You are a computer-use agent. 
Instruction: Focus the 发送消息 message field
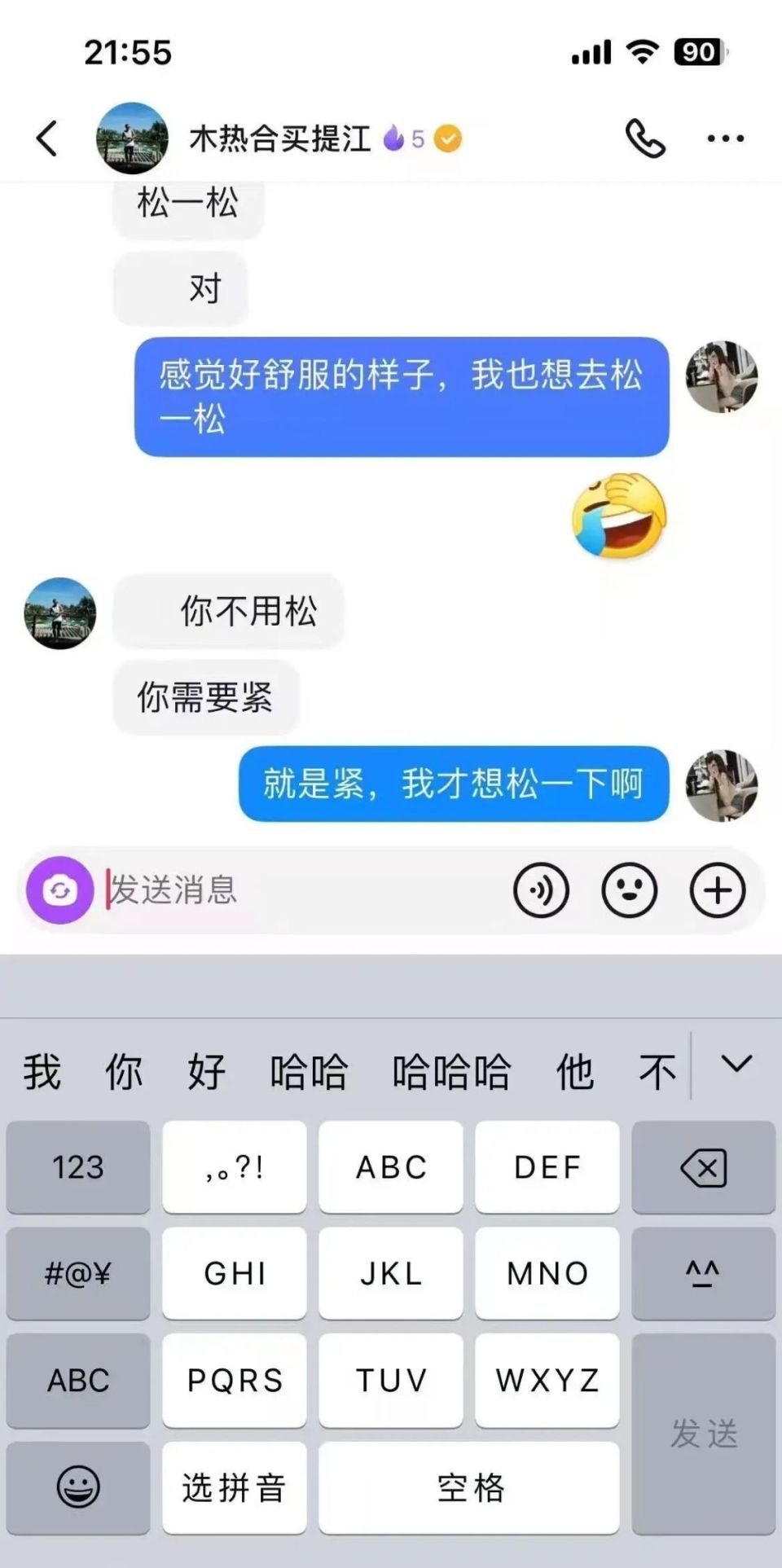click(x=301, y=890)
